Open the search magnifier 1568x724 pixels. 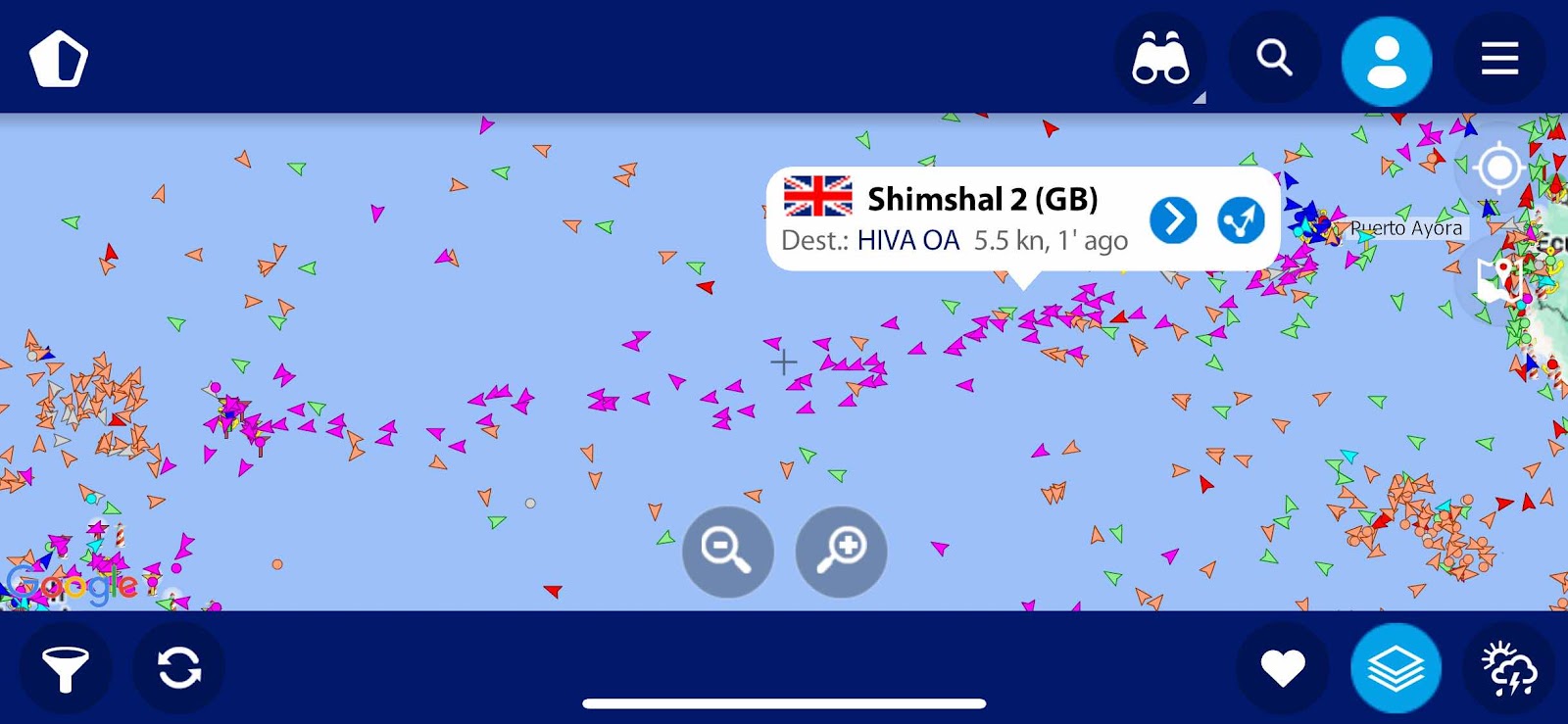pyautogui.click(x=1274, y=59)
